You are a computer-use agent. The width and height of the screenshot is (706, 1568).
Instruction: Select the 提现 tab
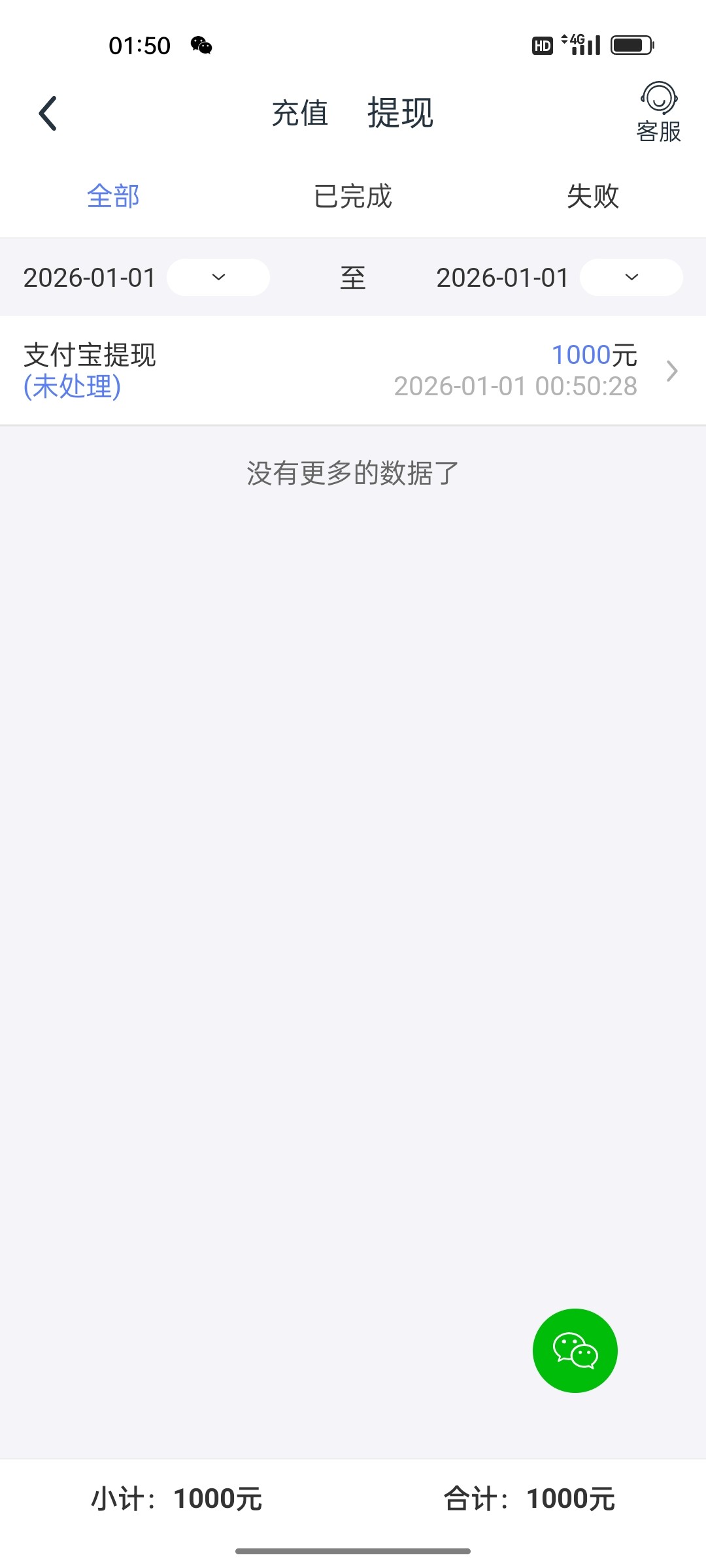[400, 114]
